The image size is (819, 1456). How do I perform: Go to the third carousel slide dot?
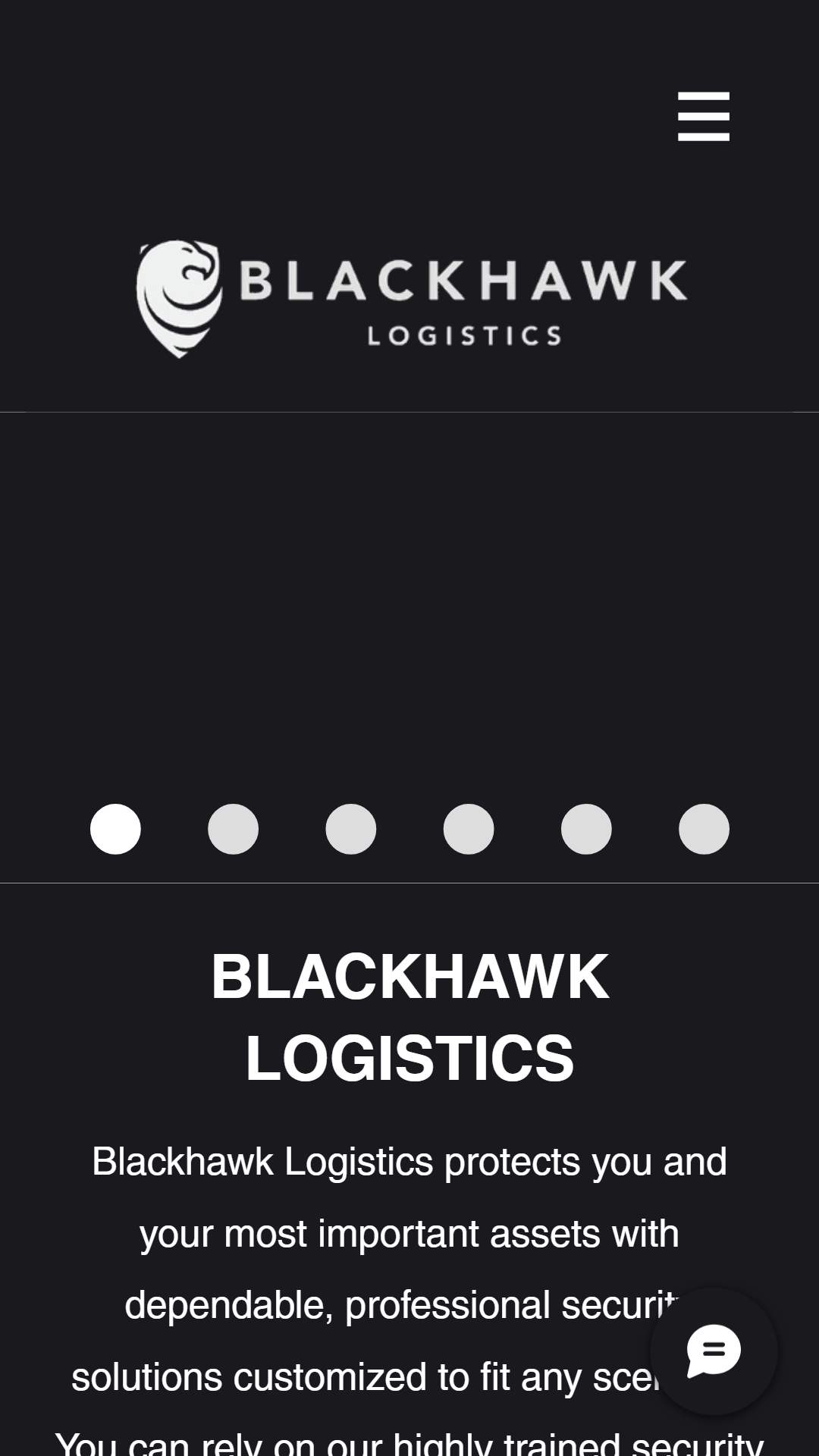click(350, 829)
